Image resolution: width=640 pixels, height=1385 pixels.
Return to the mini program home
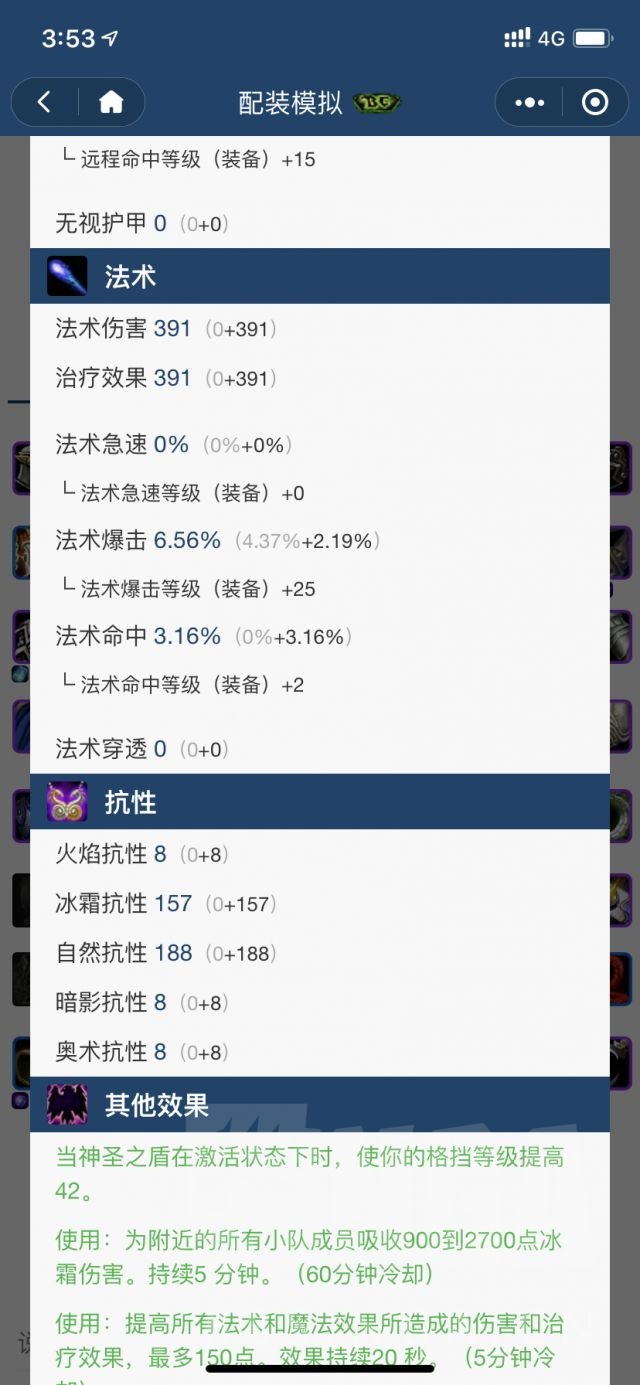click(111, 102)
